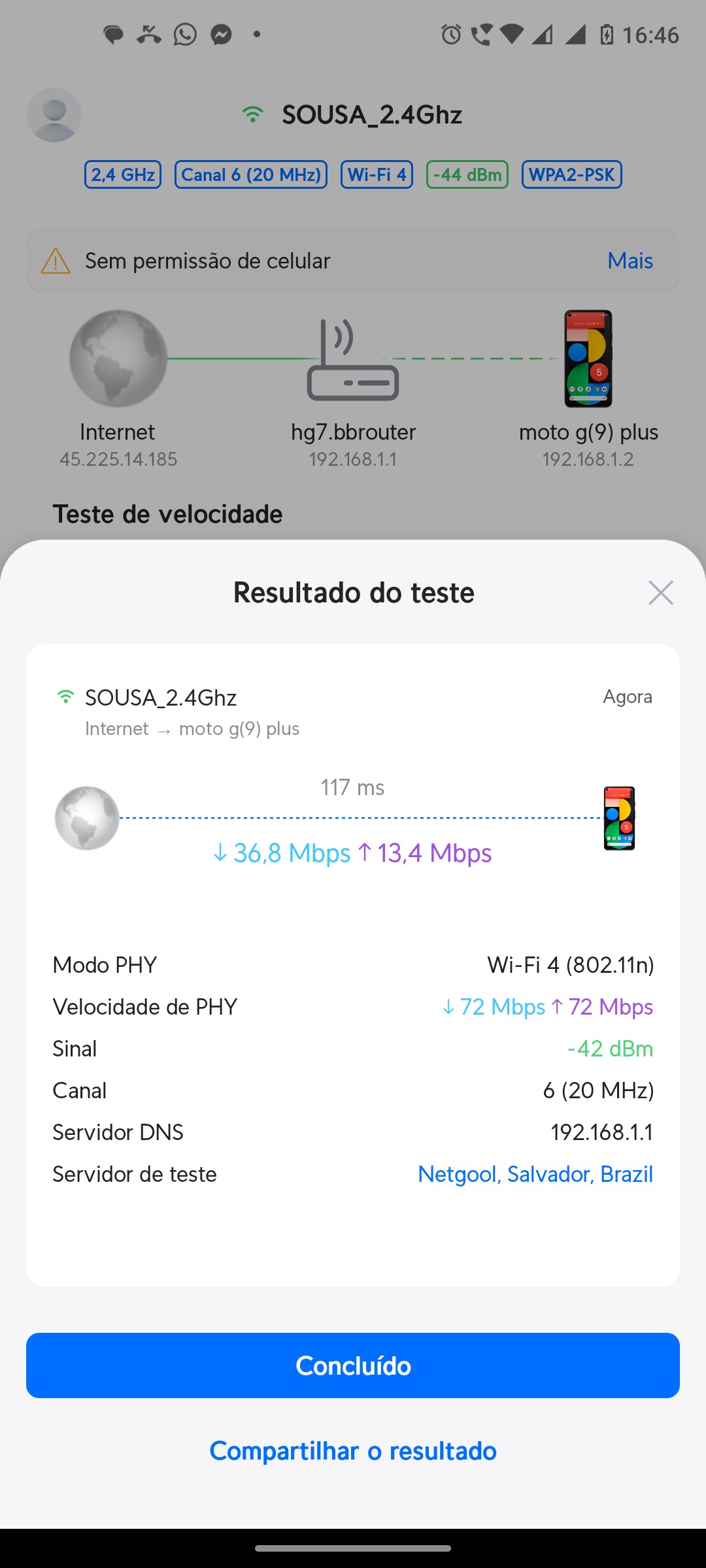Share the result via Compartilhar o resultado

pyautogui.click(x=353, y=1451)
